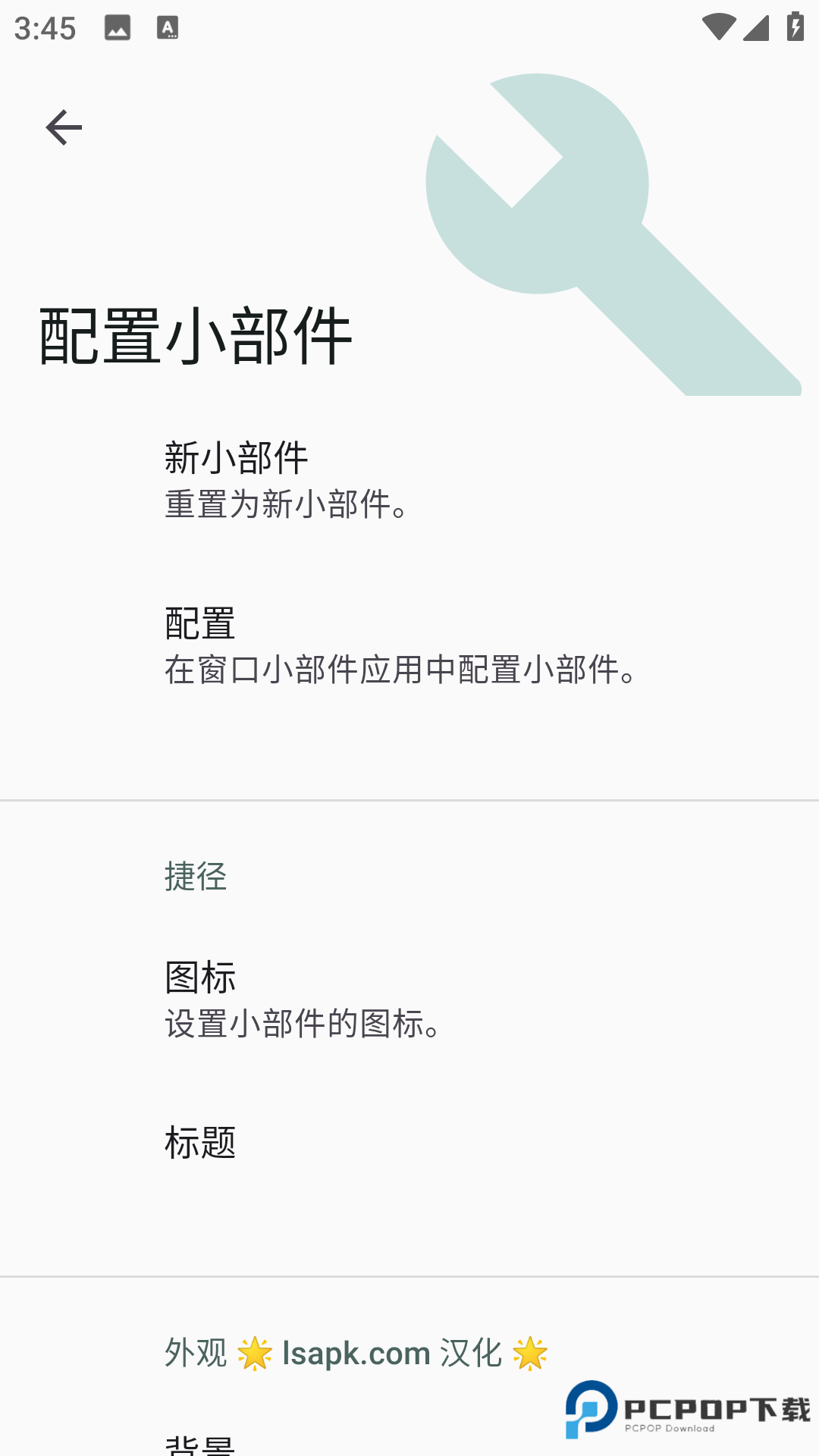Tap the 'A' app notification icon

(167, 28)
